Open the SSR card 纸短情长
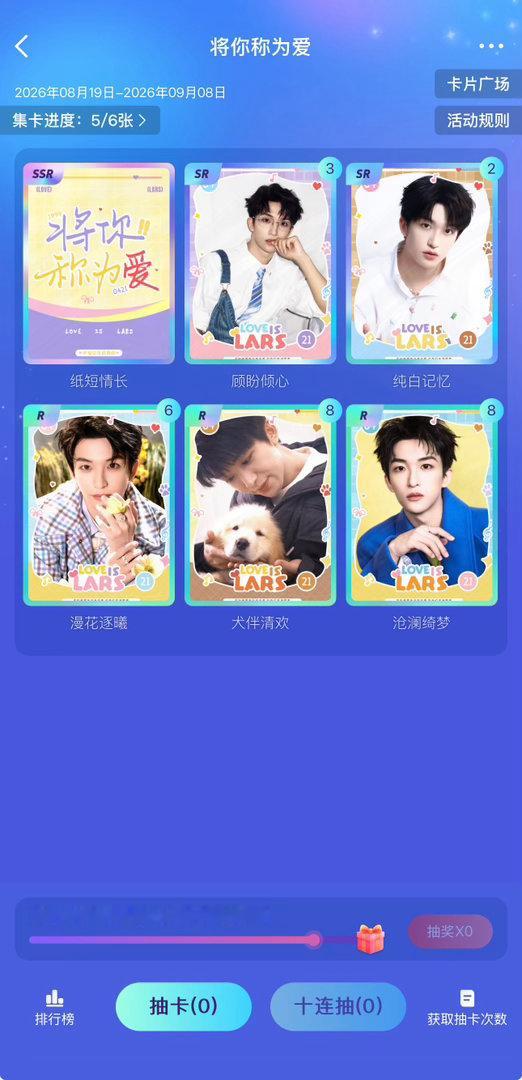Screen dimensions: 522x1080 98,263
